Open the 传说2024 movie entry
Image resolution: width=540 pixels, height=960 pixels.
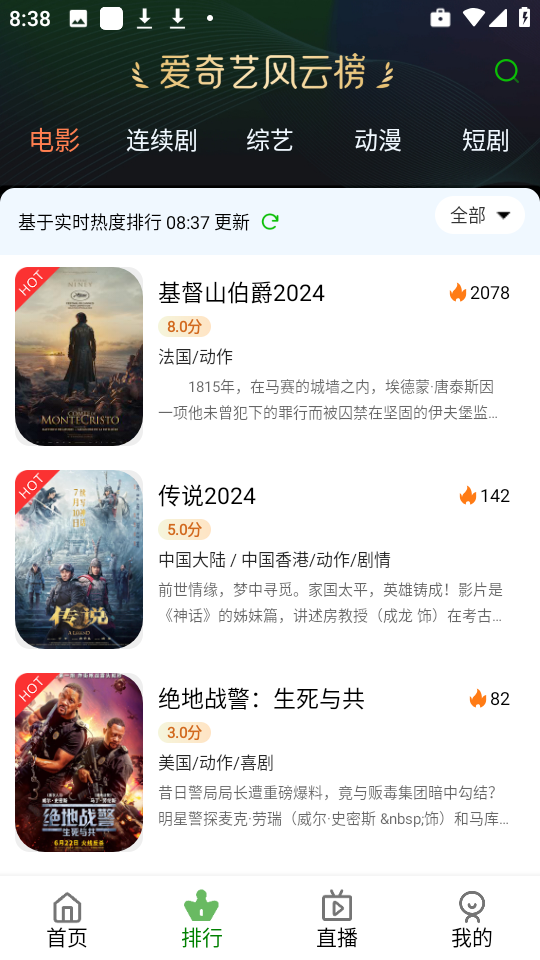[x=270, y=559]
